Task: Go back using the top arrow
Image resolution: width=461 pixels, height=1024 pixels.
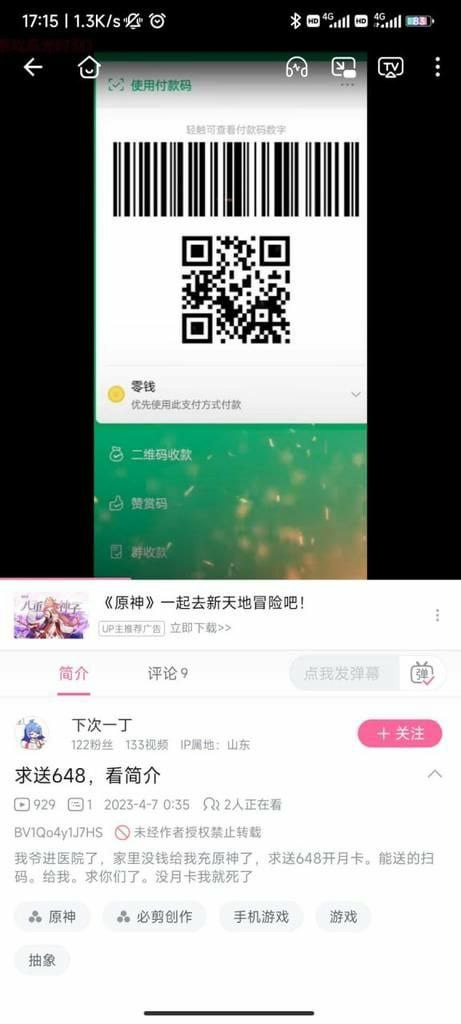Action: pos(33,67)
